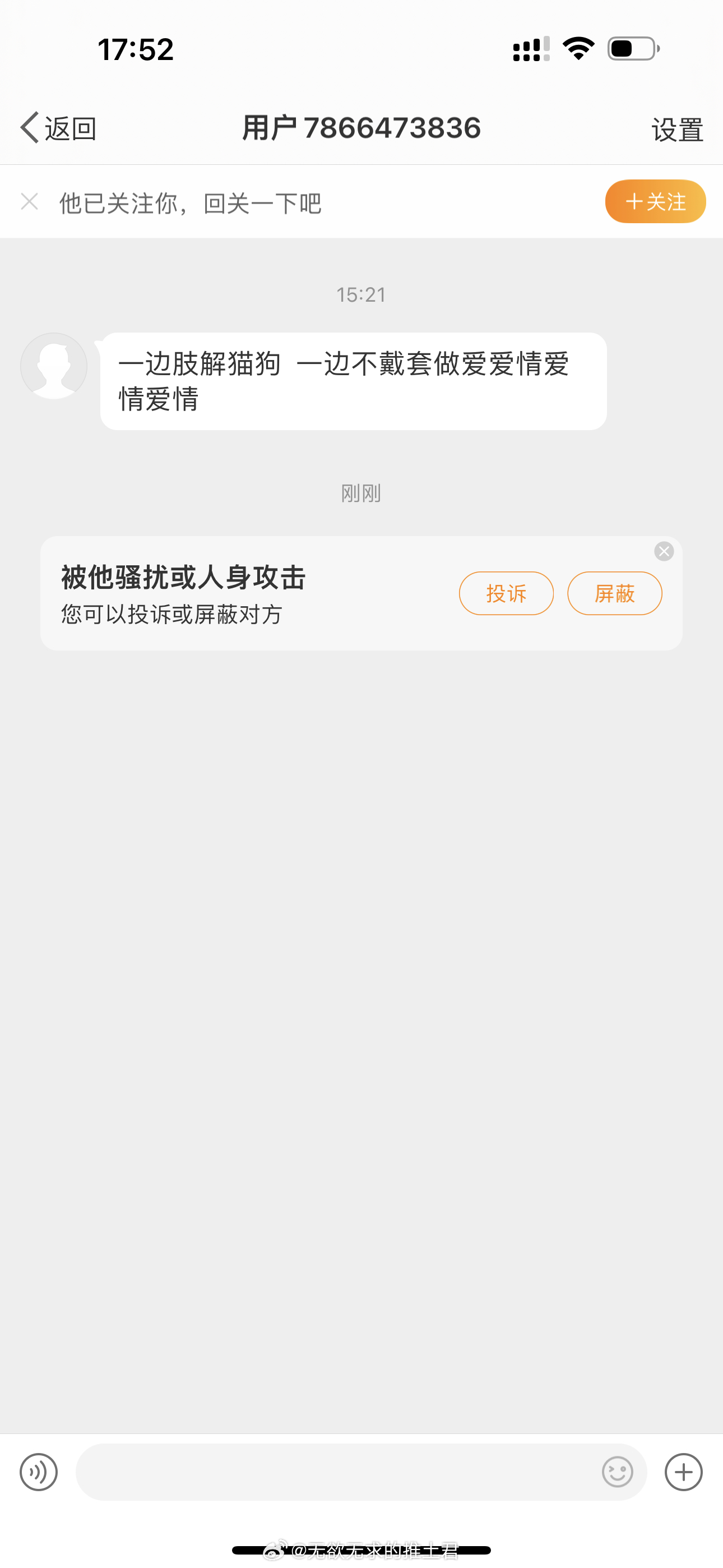
Task: Switch to voice message input
Action: (x=39, y=1472)
